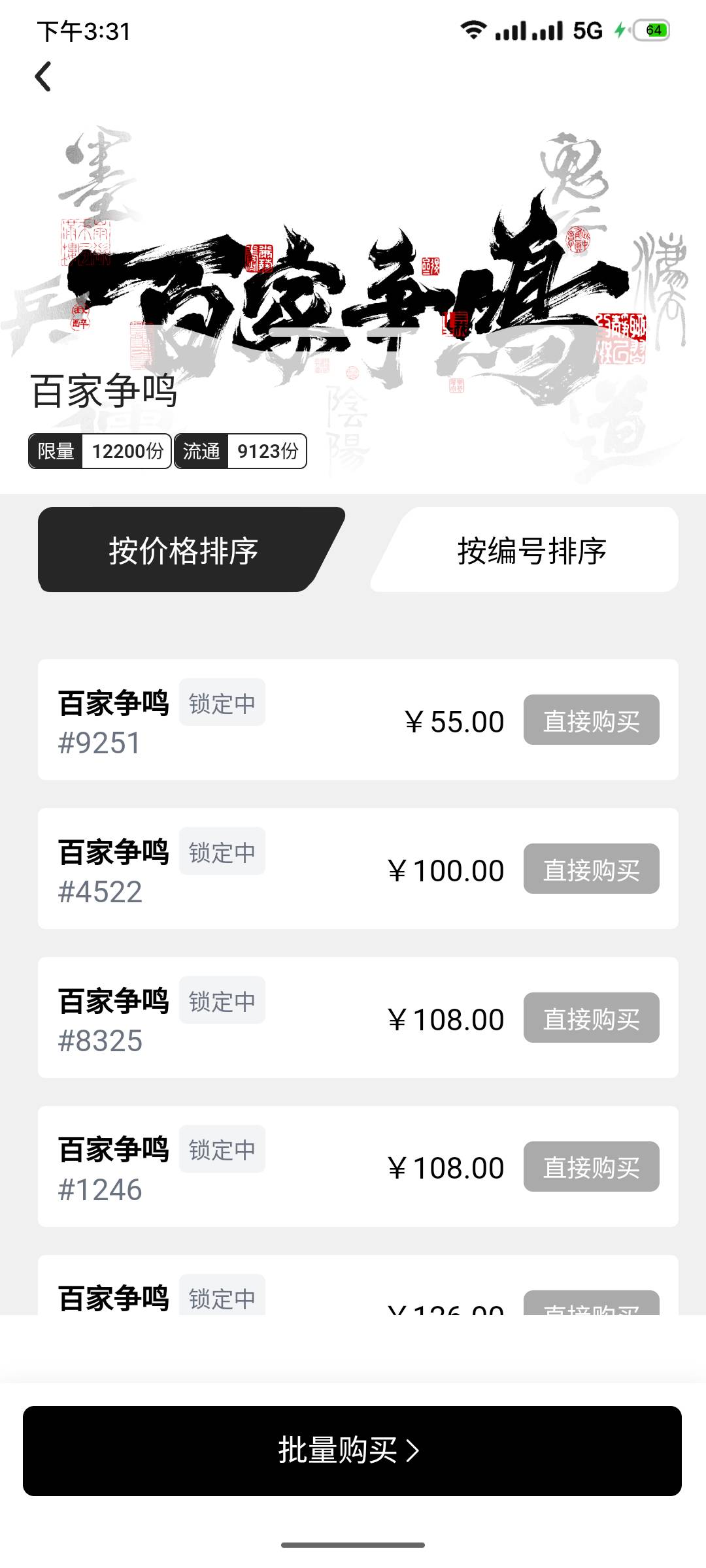Buy item #8325 with 直接购买
This screenshot has height=1568, width=706.
tap(591, 1017)
